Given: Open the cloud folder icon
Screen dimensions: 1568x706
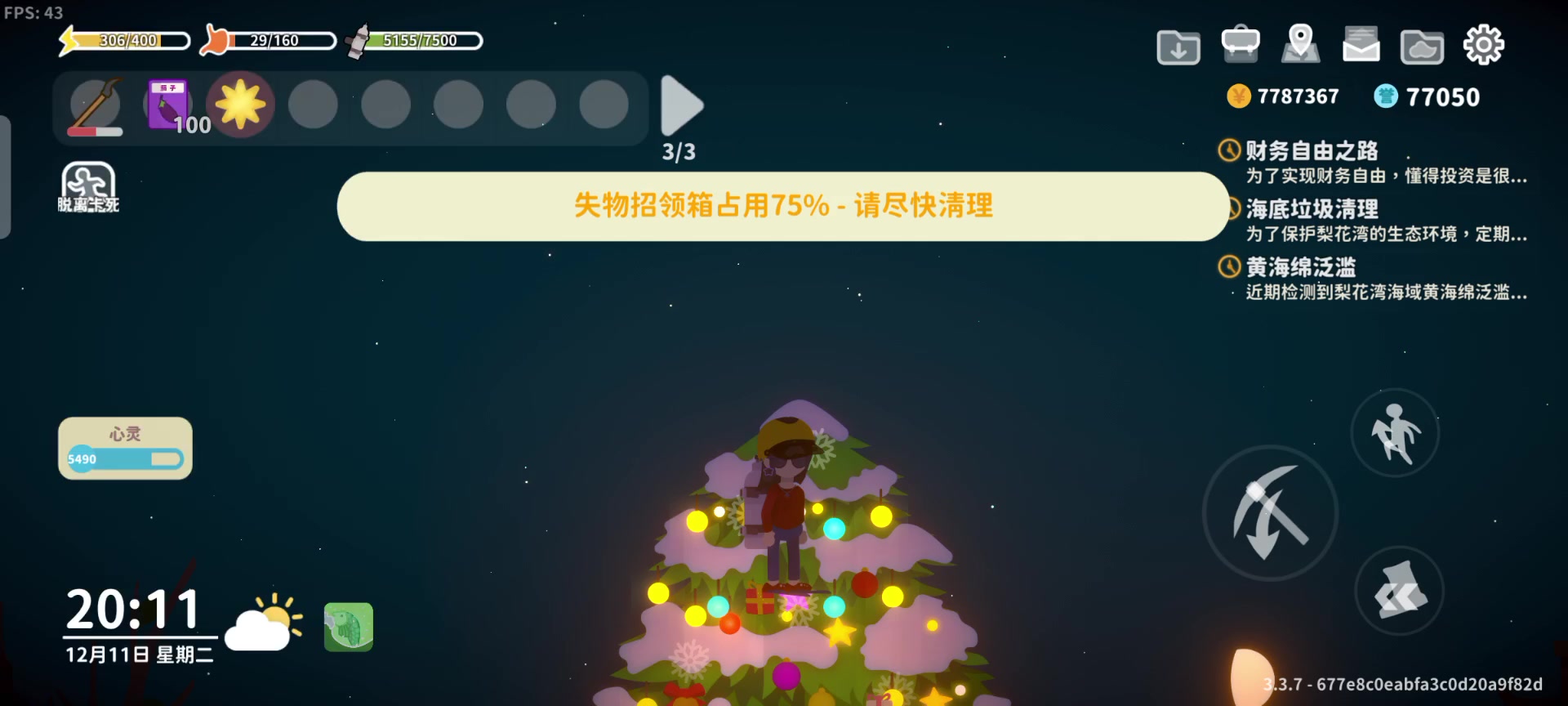Looking at the screenshot, I should pyautogui.click(x=1422, y=47).
